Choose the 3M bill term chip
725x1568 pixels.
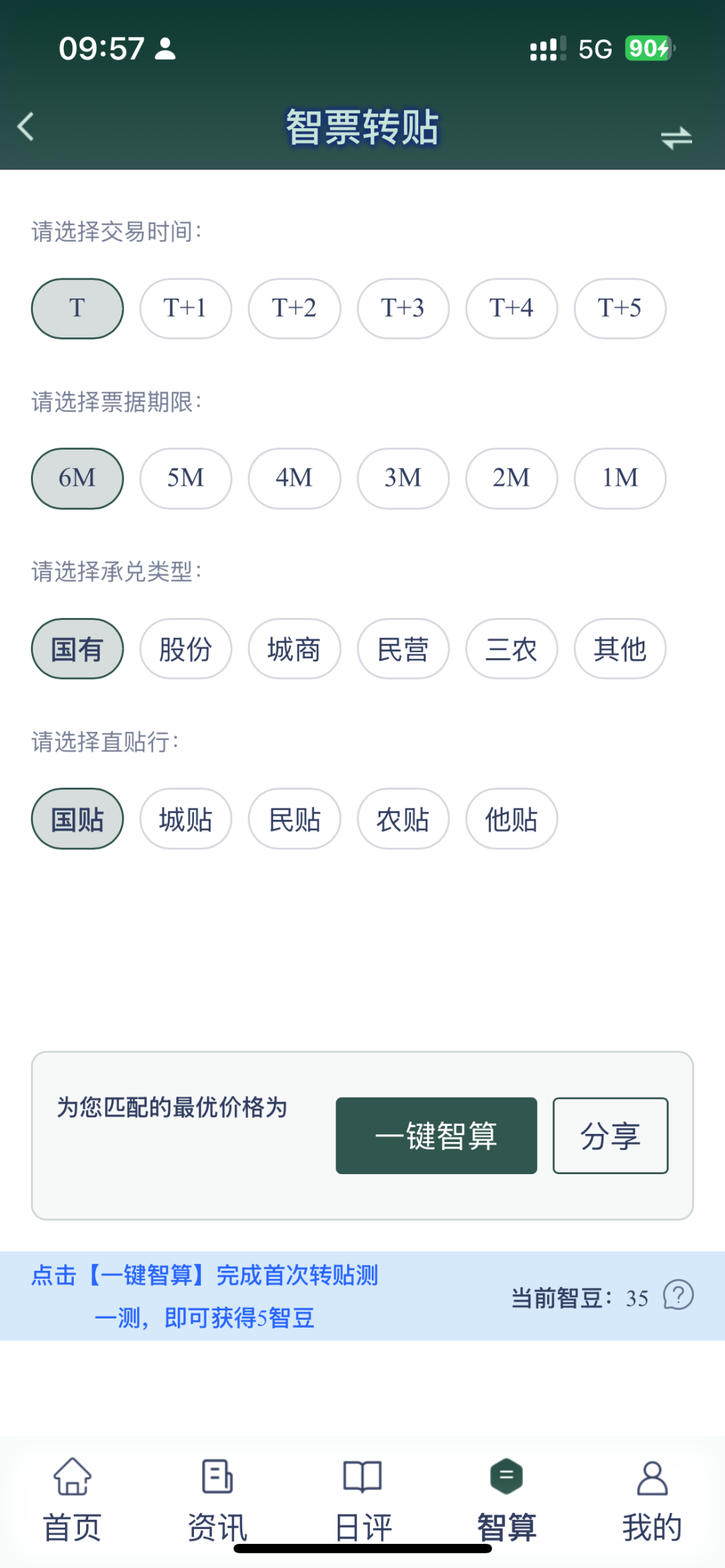coord(403,478)
